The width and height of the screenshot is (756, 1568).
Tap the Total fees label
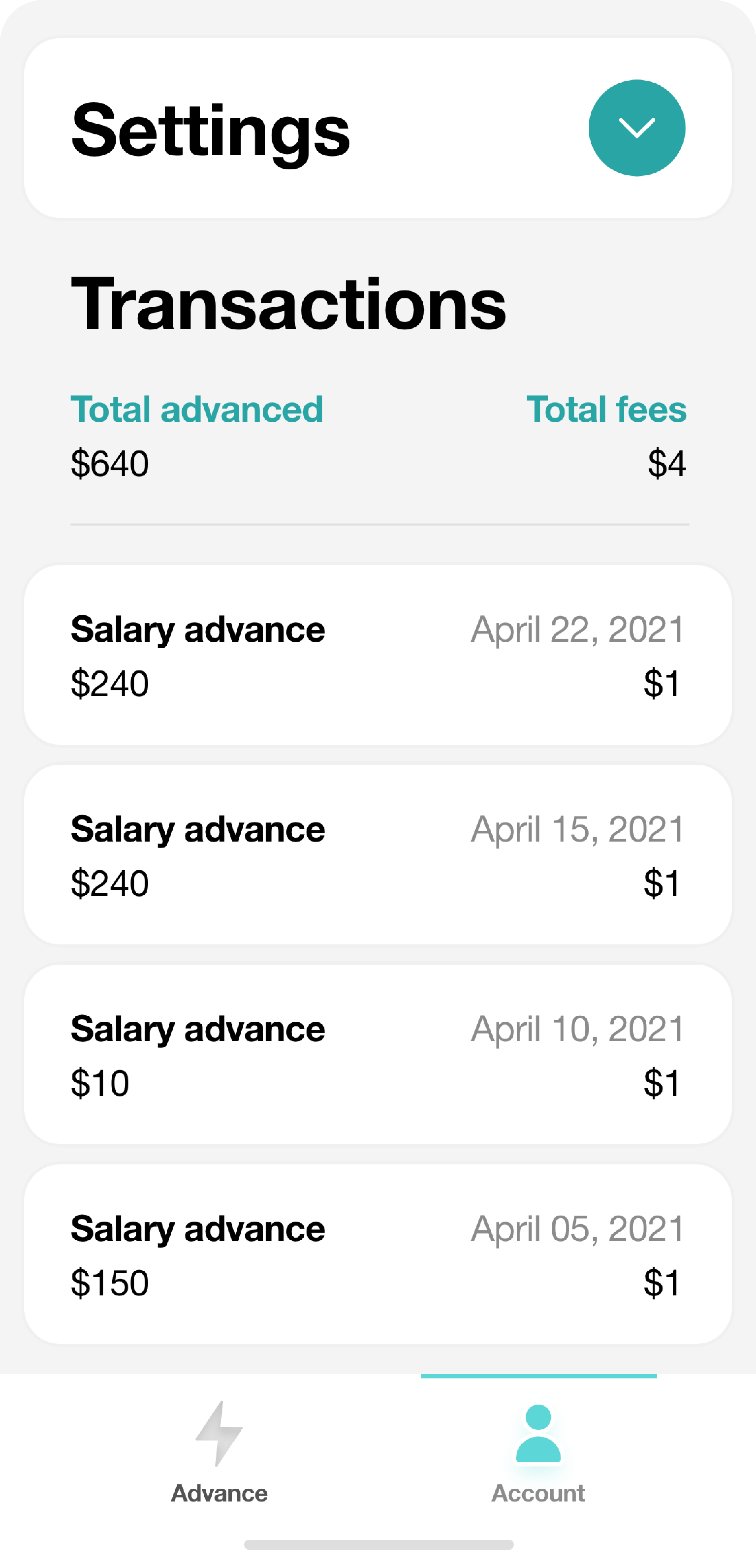(607, 409)
